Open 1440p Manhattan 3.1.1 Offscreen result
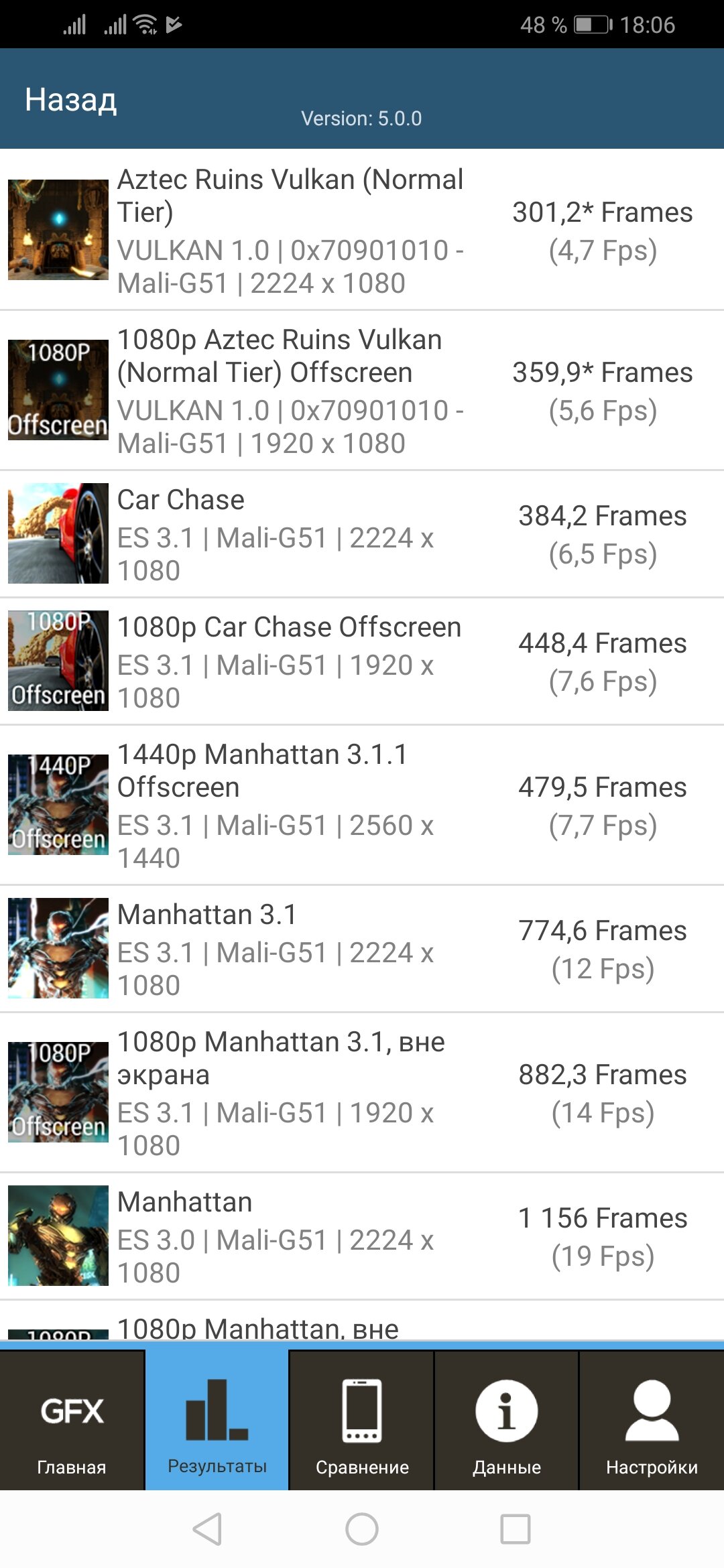 pyautogui.click(x=362, y=805)
